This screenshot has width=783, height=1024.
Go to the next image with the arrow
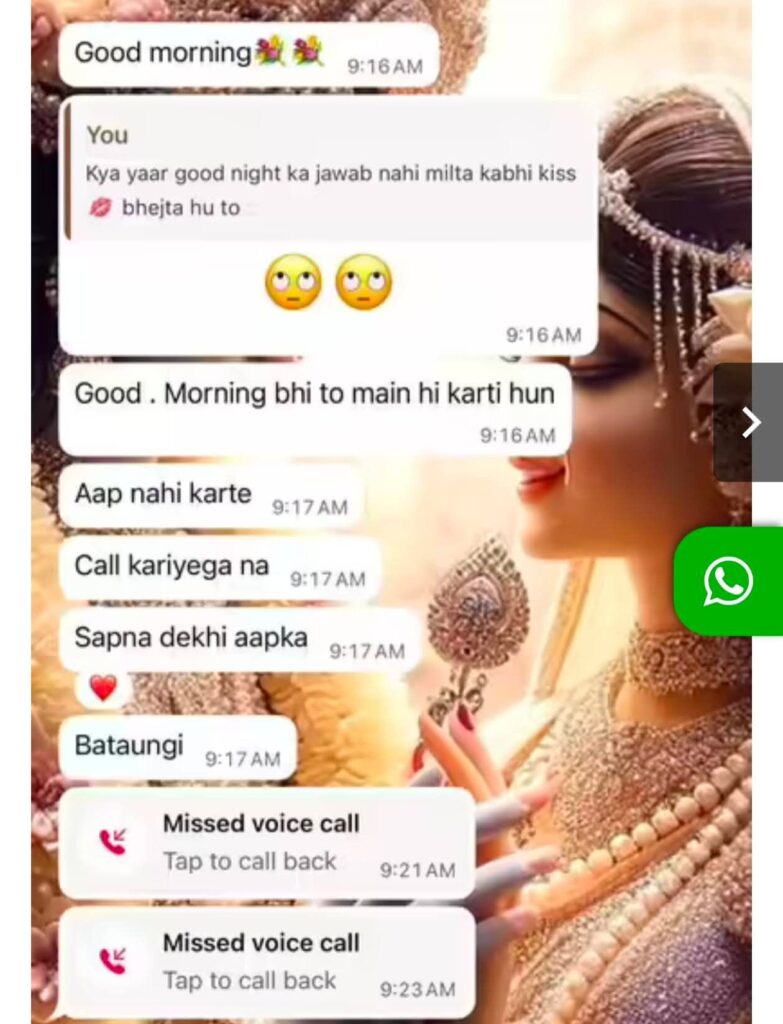click(x=750, y=423)
